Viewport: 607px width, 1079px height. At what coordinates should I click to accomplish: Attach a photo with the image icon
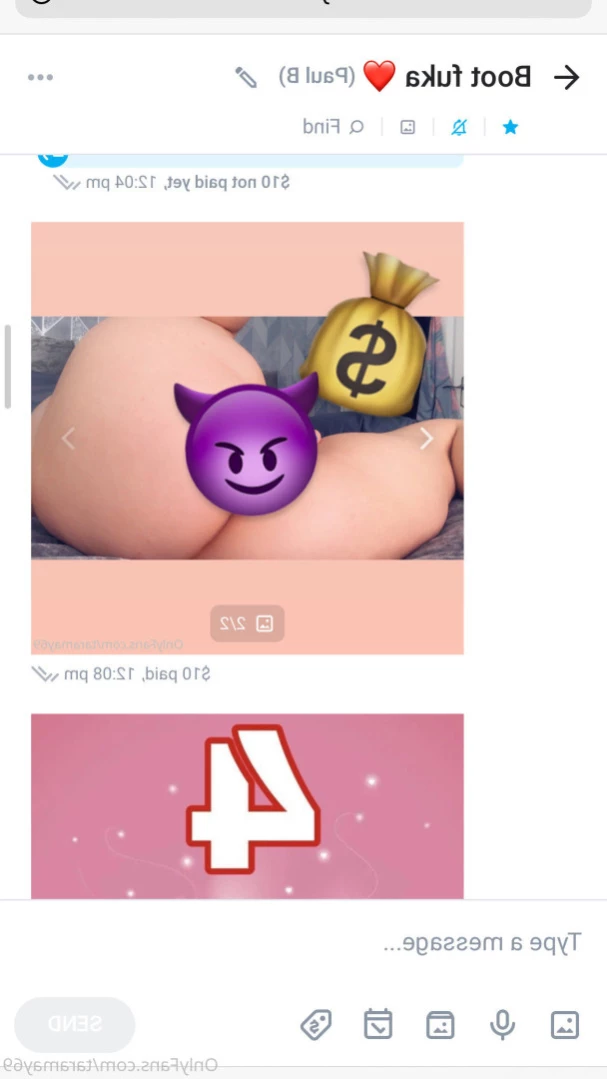coord(565,1024)
